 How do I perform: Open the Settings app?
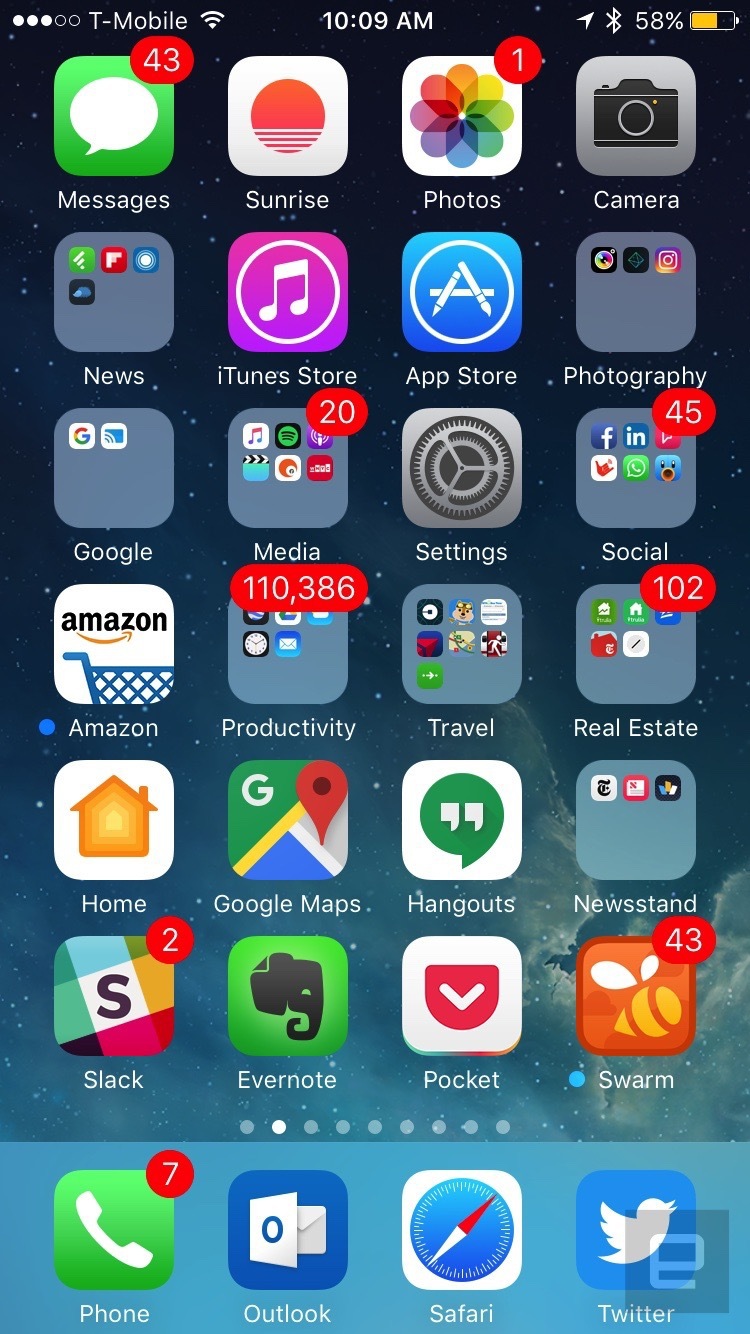tap(462, 468)
